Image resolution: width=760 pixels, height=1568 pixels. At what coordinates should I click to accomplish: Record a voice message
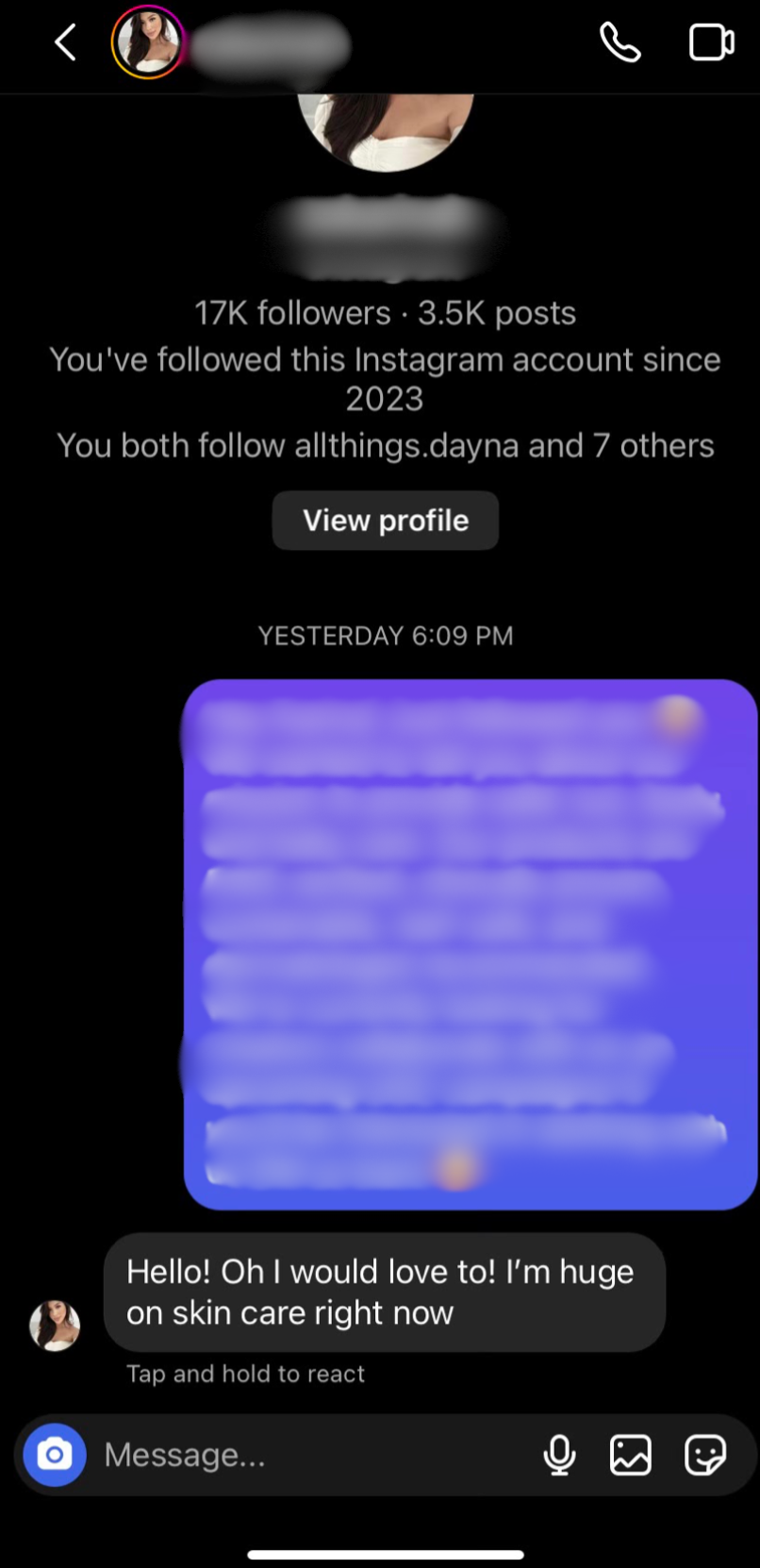pyautogui.click(x=559, y=1454)
